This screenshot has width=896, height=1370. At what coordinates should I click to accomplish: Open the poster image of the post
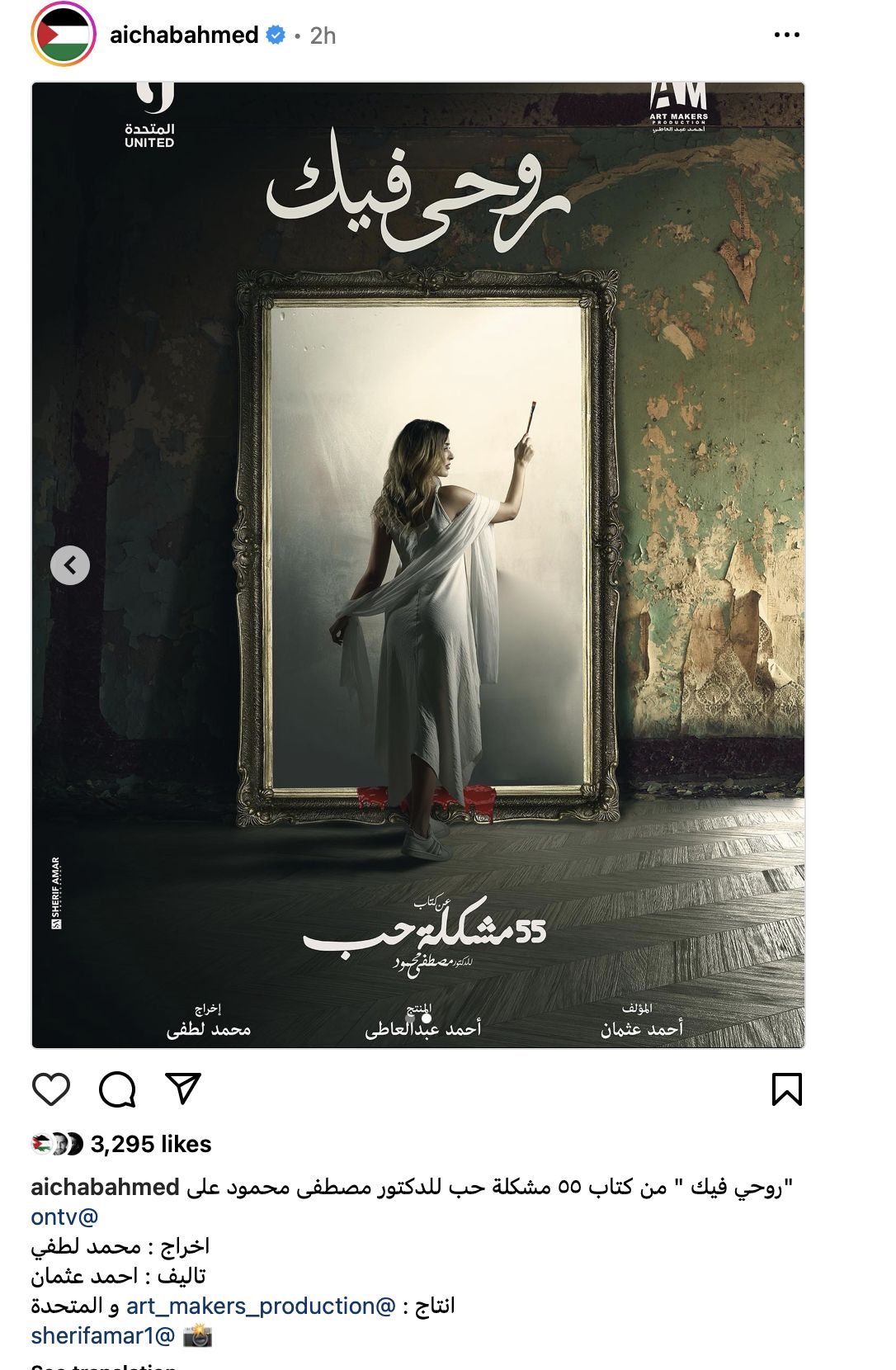pyautogui.click(x=418, y=565)
